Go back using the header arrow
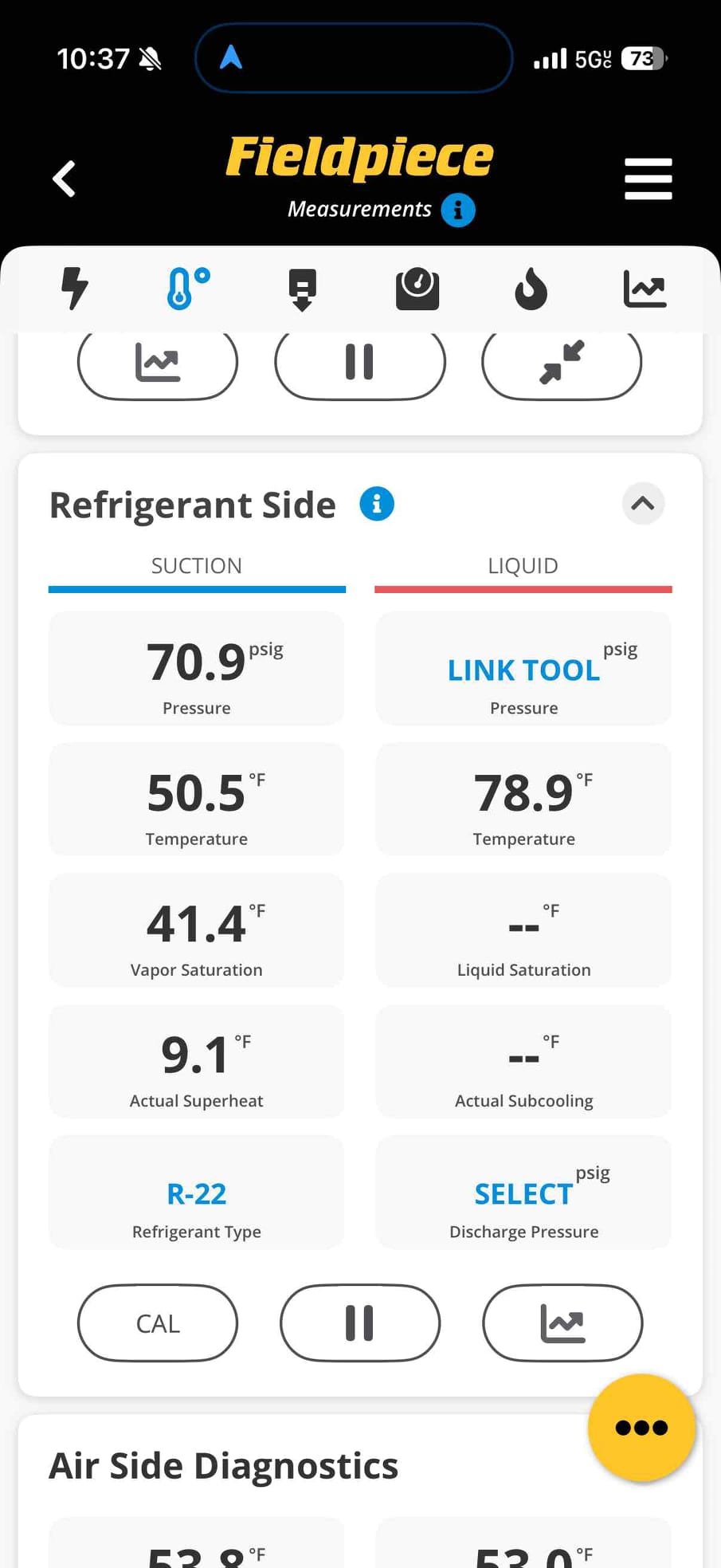Viewport: 721px width, 1568px height. pyautogui.click(x=64, y=178)
